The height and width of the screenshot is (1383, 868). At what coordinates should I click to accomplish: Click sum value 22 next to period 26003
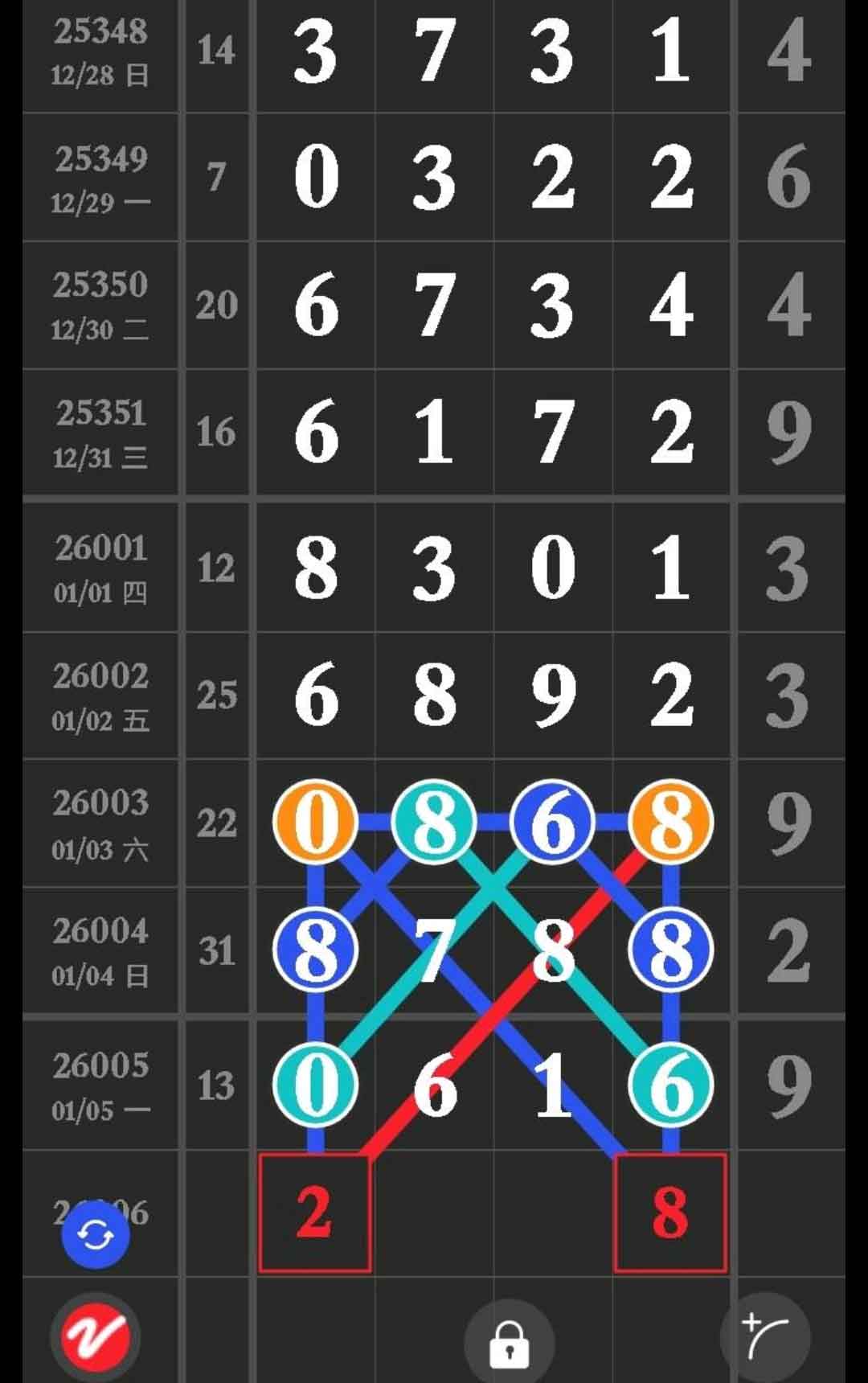[217, 822]
